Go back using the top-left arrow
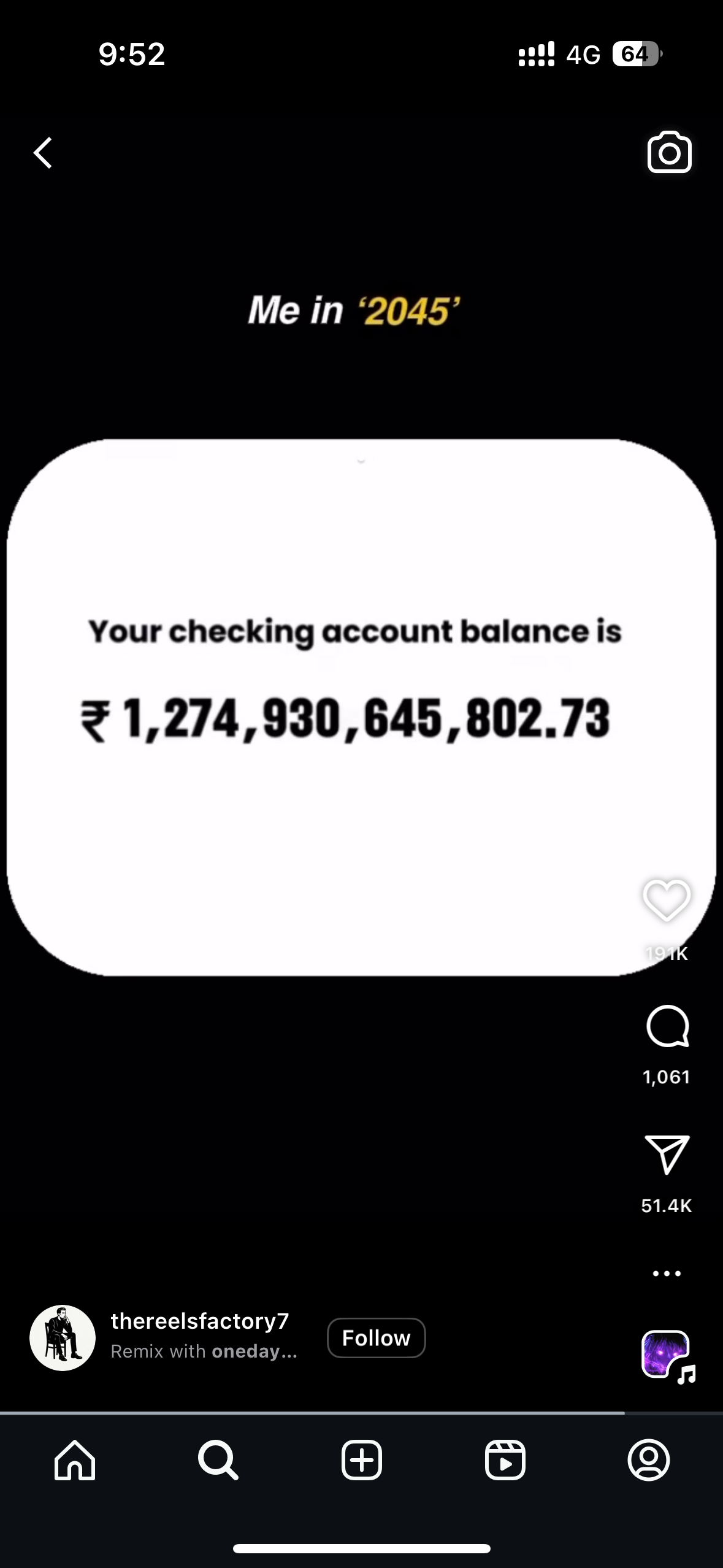The height and width of the screenshot is (1568, 723). 43,153
